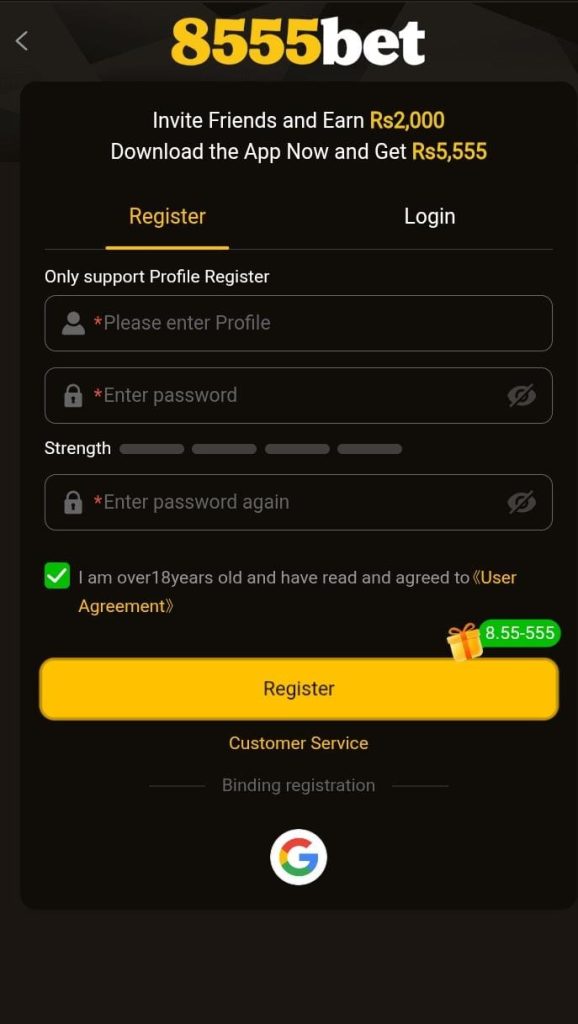Open the User Agreement link
Screen dimensions: 578x1024
(297, 592)
